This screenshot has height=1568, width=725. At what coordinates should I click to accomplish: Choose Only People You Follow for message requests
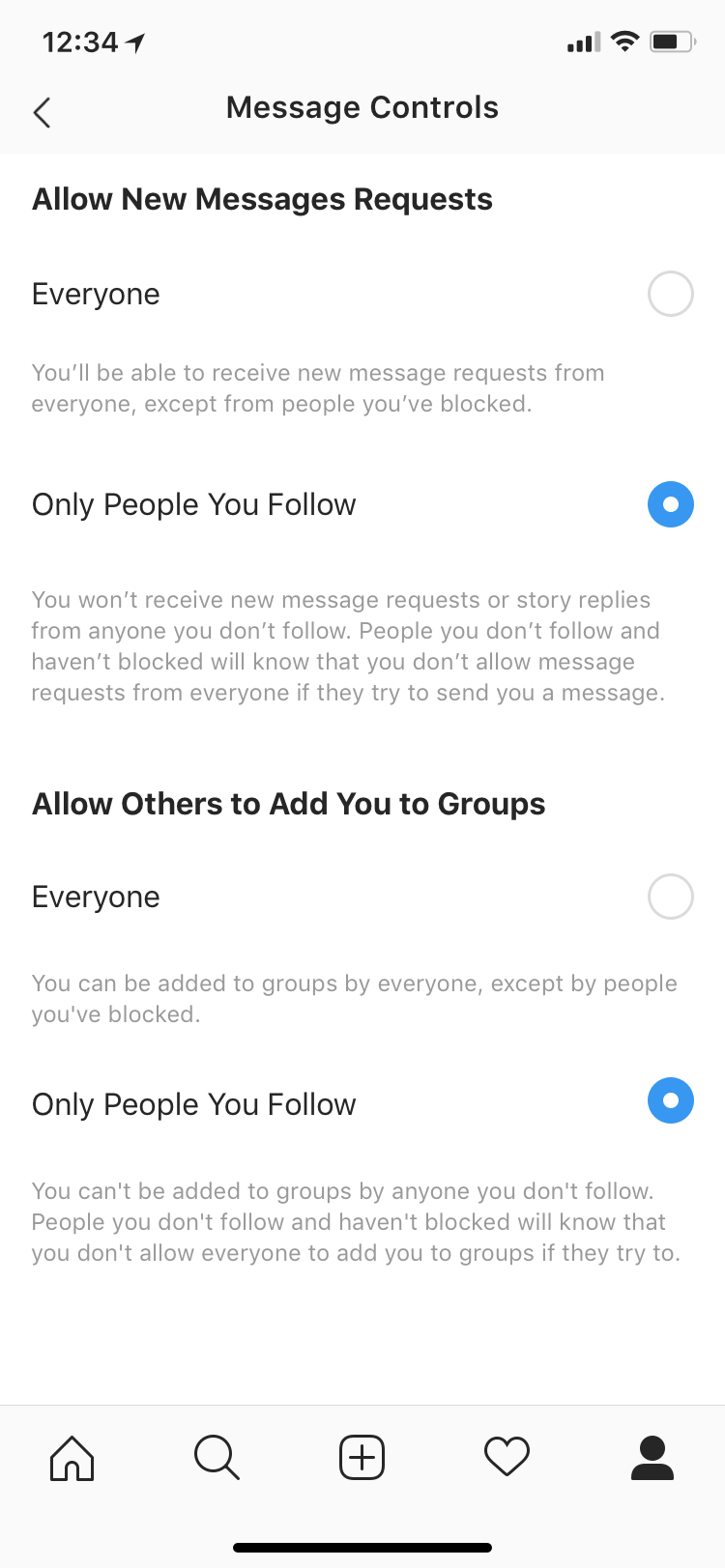point(670,504)
